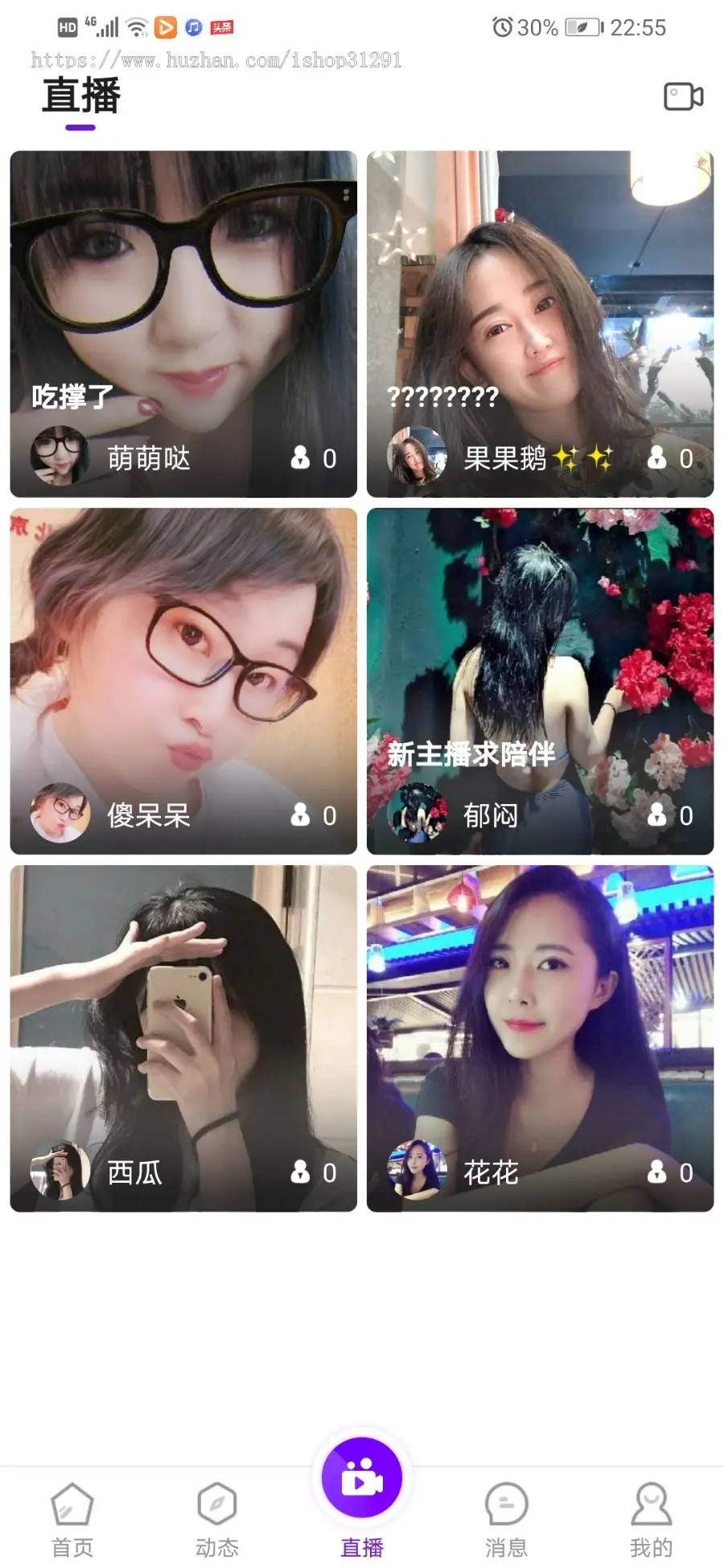This screenshot has height=1568, width=724.
Task: Open the 我的 profile icon in bottom bar
Action: pos(650,1504)
